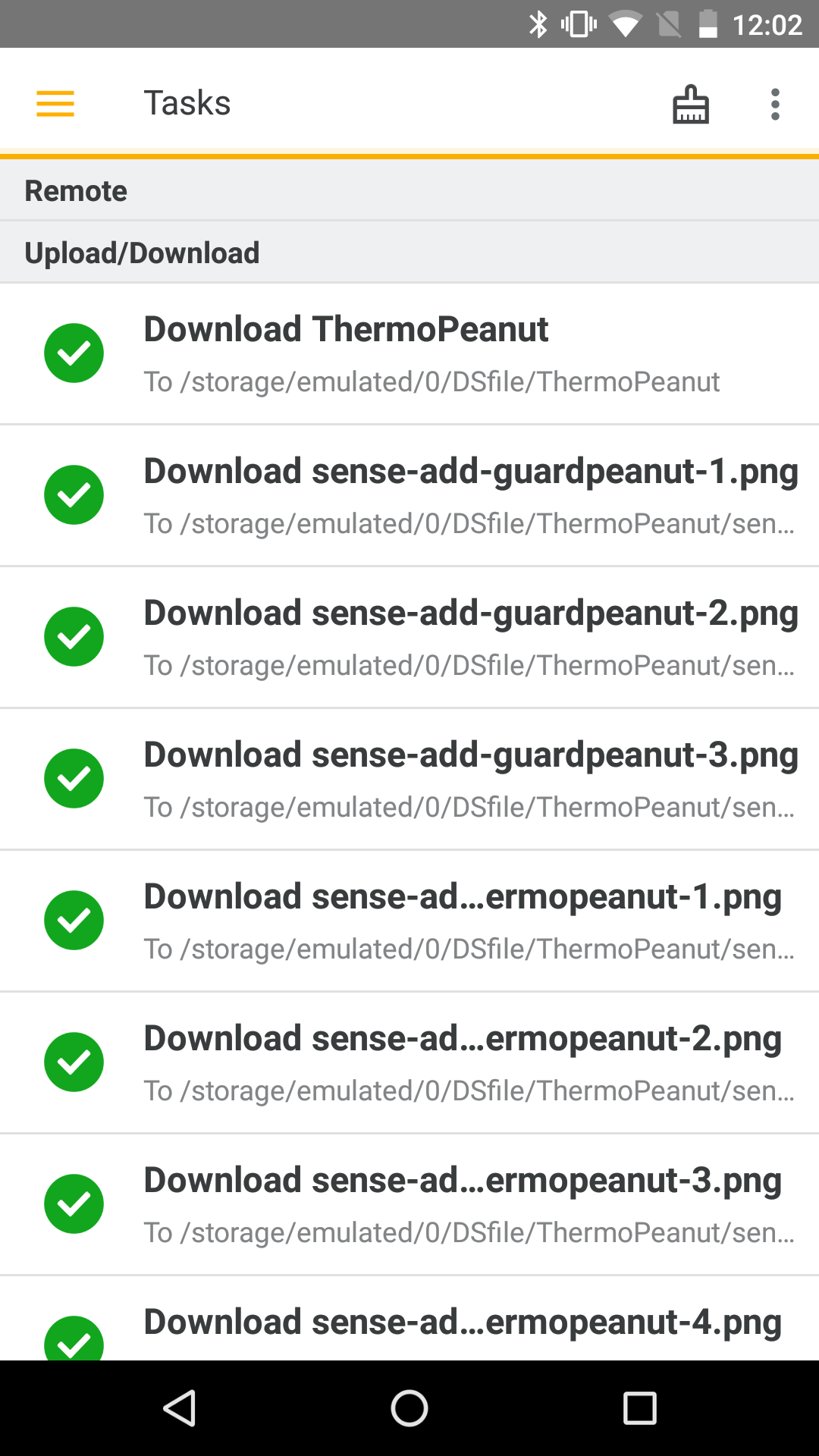The height and width of the screenshot is (1456, 819).
Task: Open the hamburger drawer menu
Action: [55, 104]
